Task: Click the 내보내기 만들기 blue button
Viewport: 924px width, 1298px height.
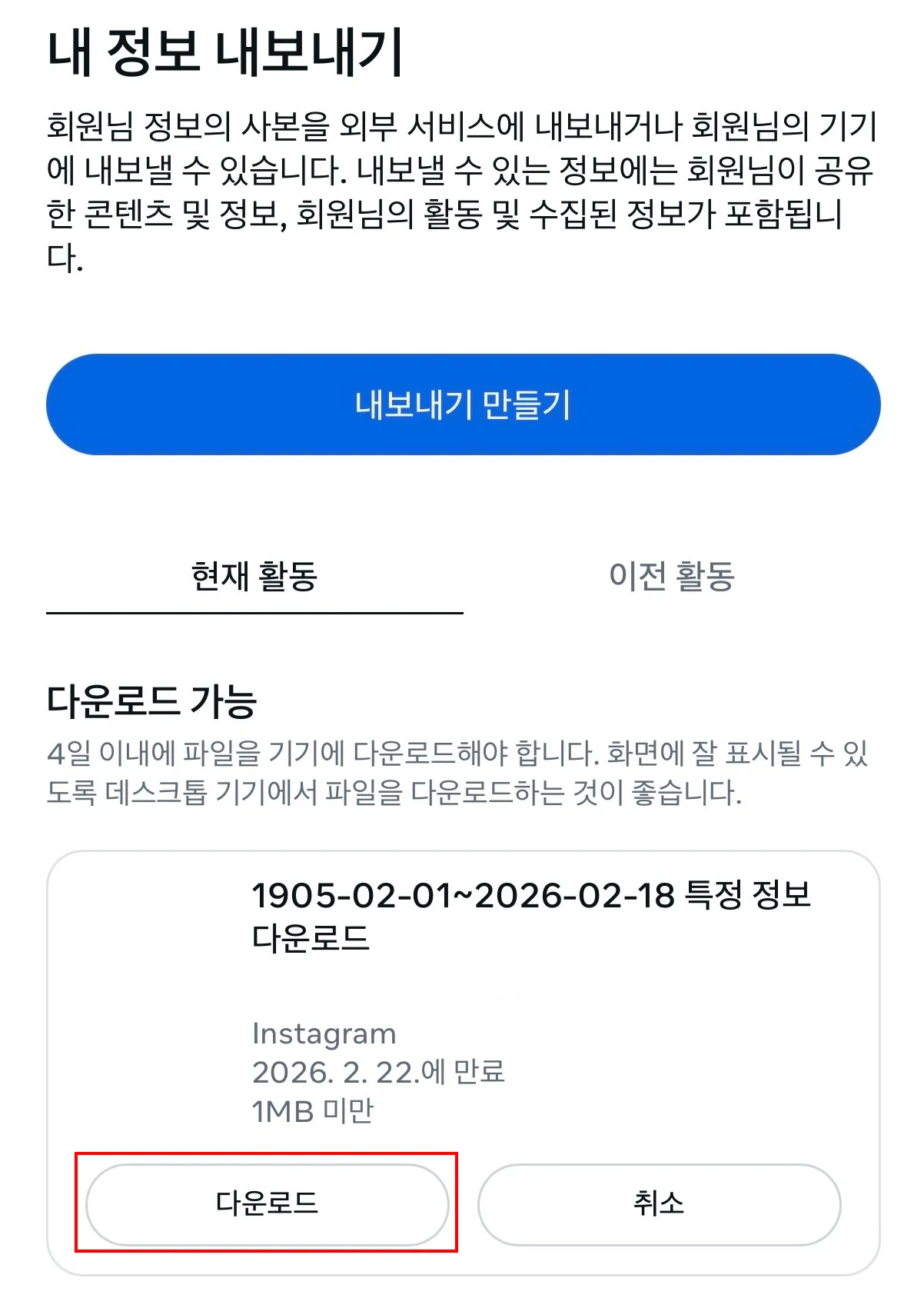Action: [462, 405]
